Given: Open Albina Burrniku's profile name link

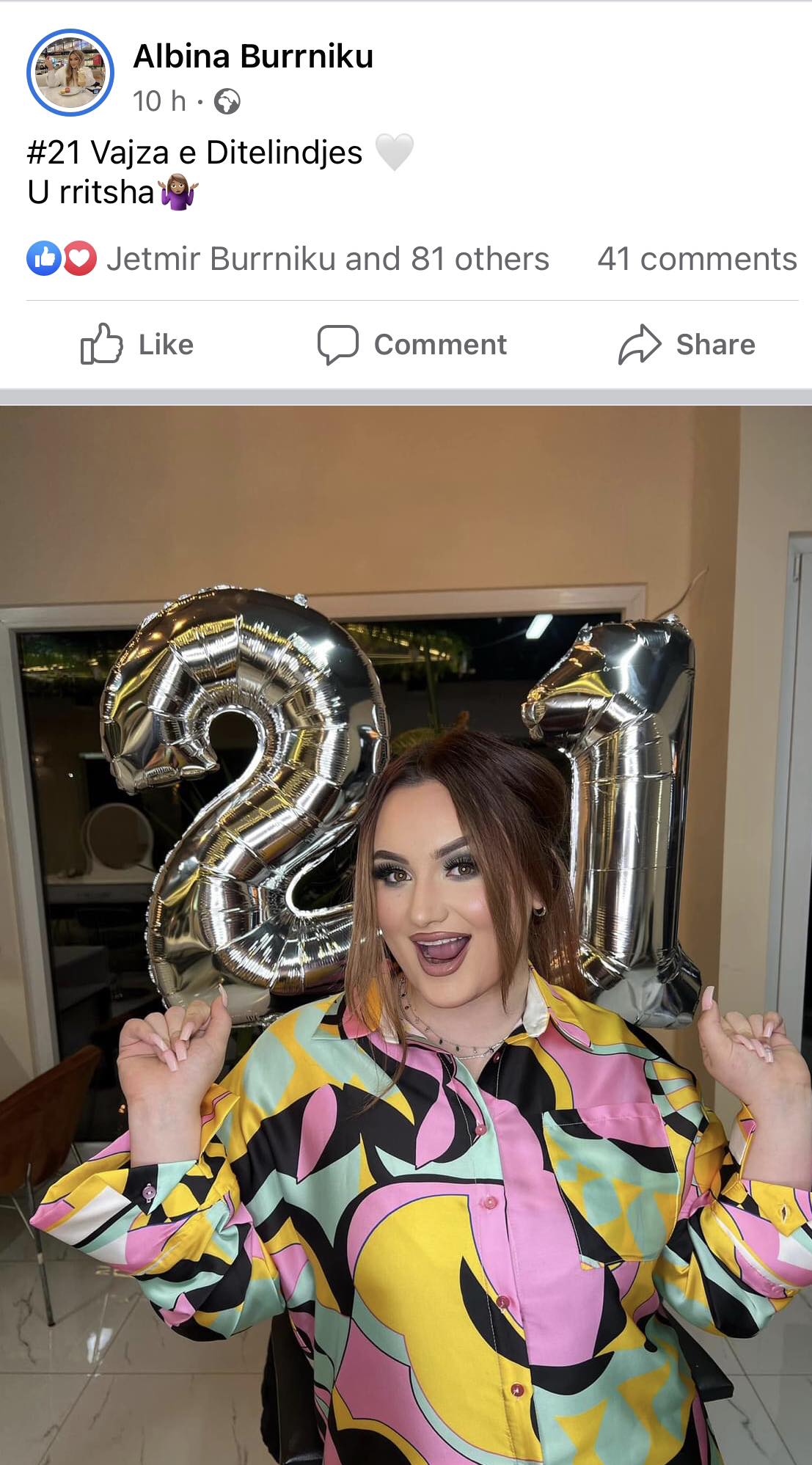Looking at the screenshot, I should pyautogui.click(x=253, y=56).
